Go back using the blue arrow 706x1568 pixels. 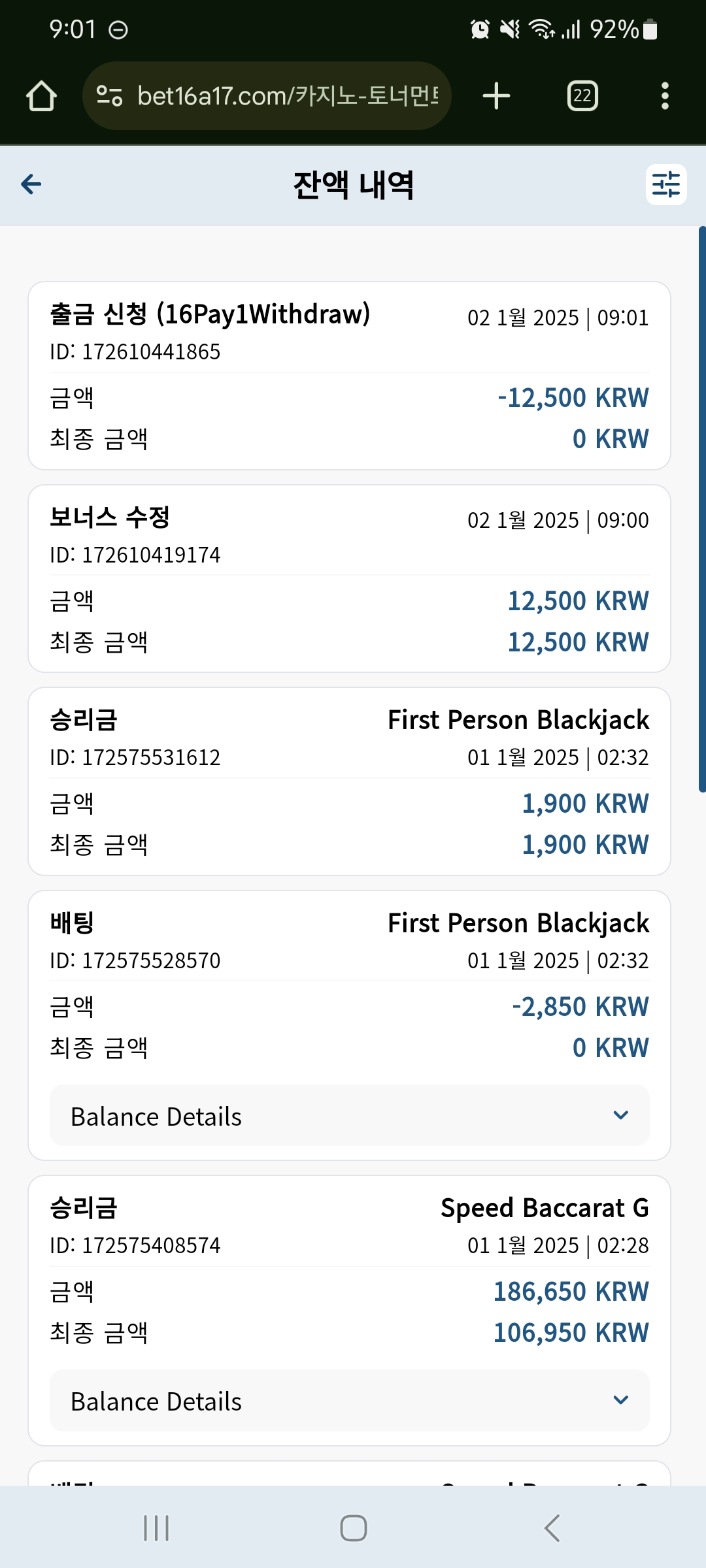(x=31, y=184)
